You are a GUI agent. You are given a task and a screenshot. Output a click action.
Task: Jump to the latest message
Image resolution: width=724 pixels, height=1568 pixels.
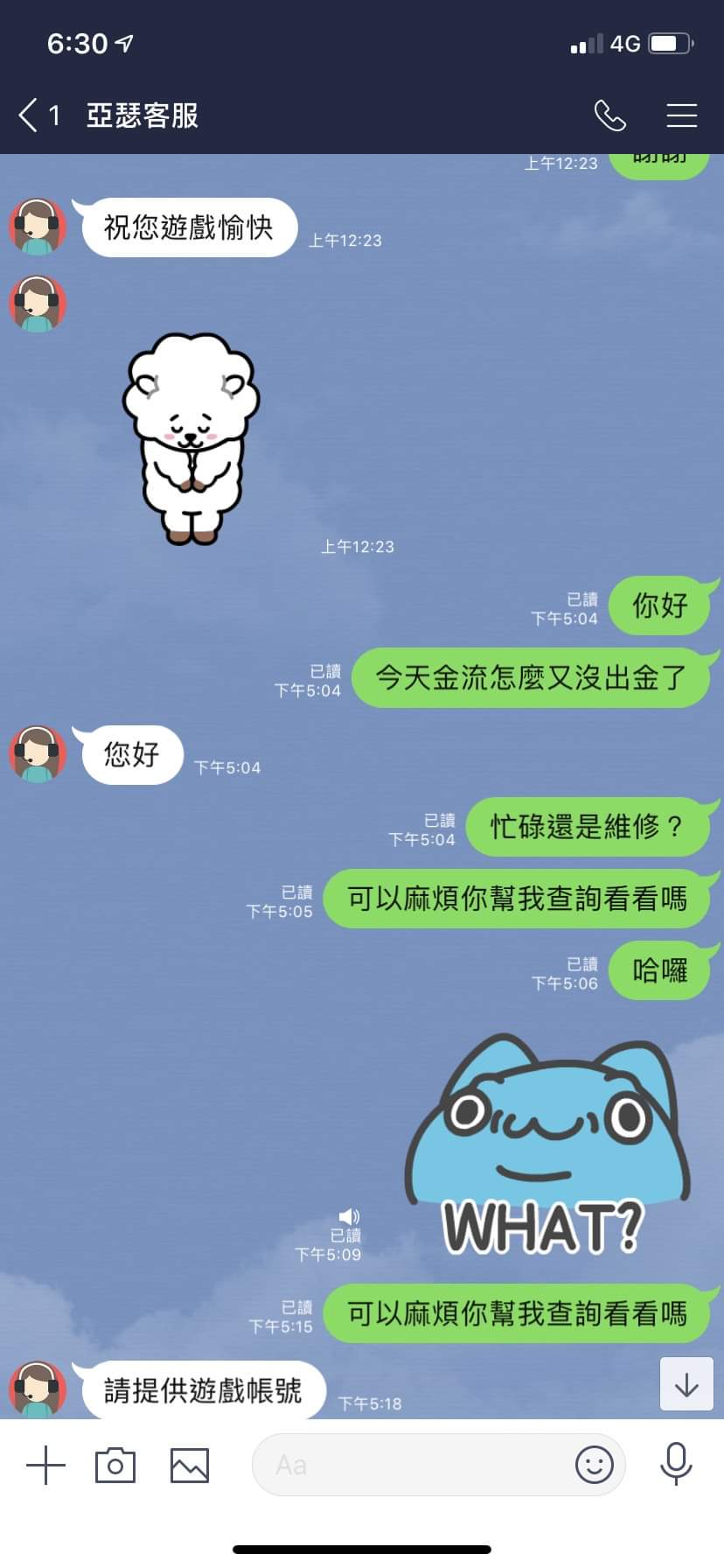point(686,1384)
